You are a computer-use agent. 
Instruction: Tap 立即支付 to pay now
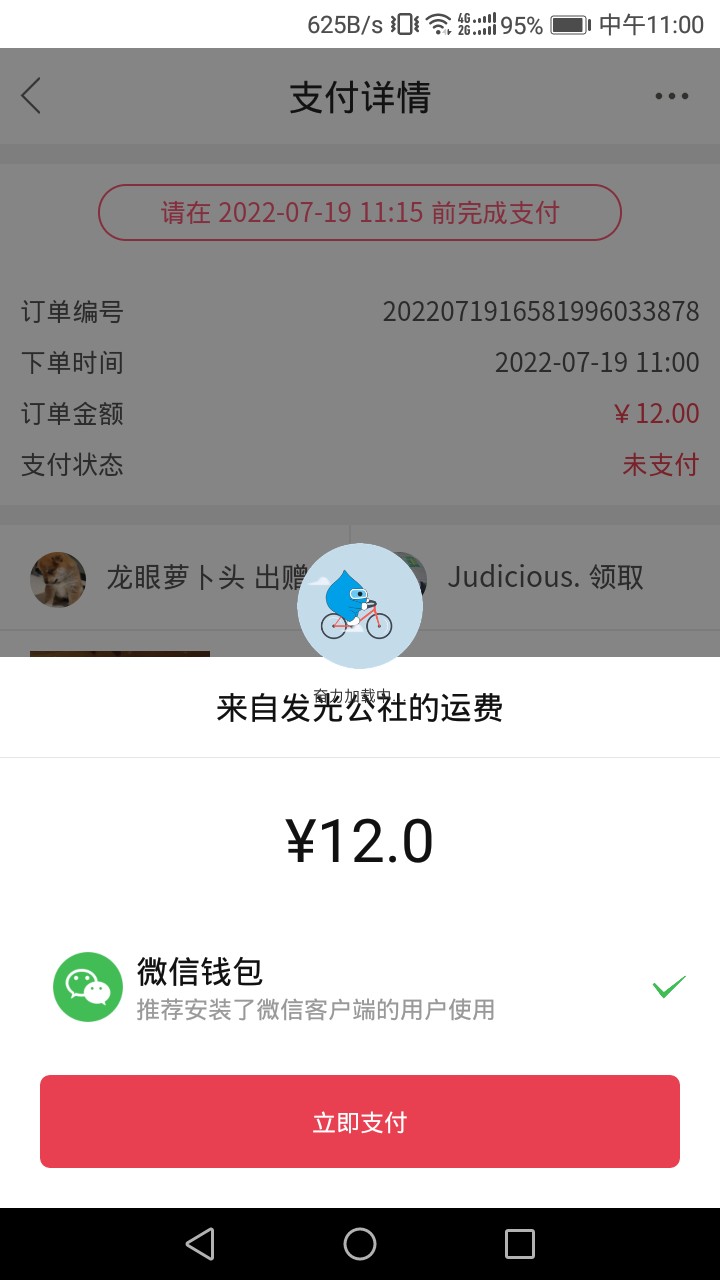(360, 1121)
